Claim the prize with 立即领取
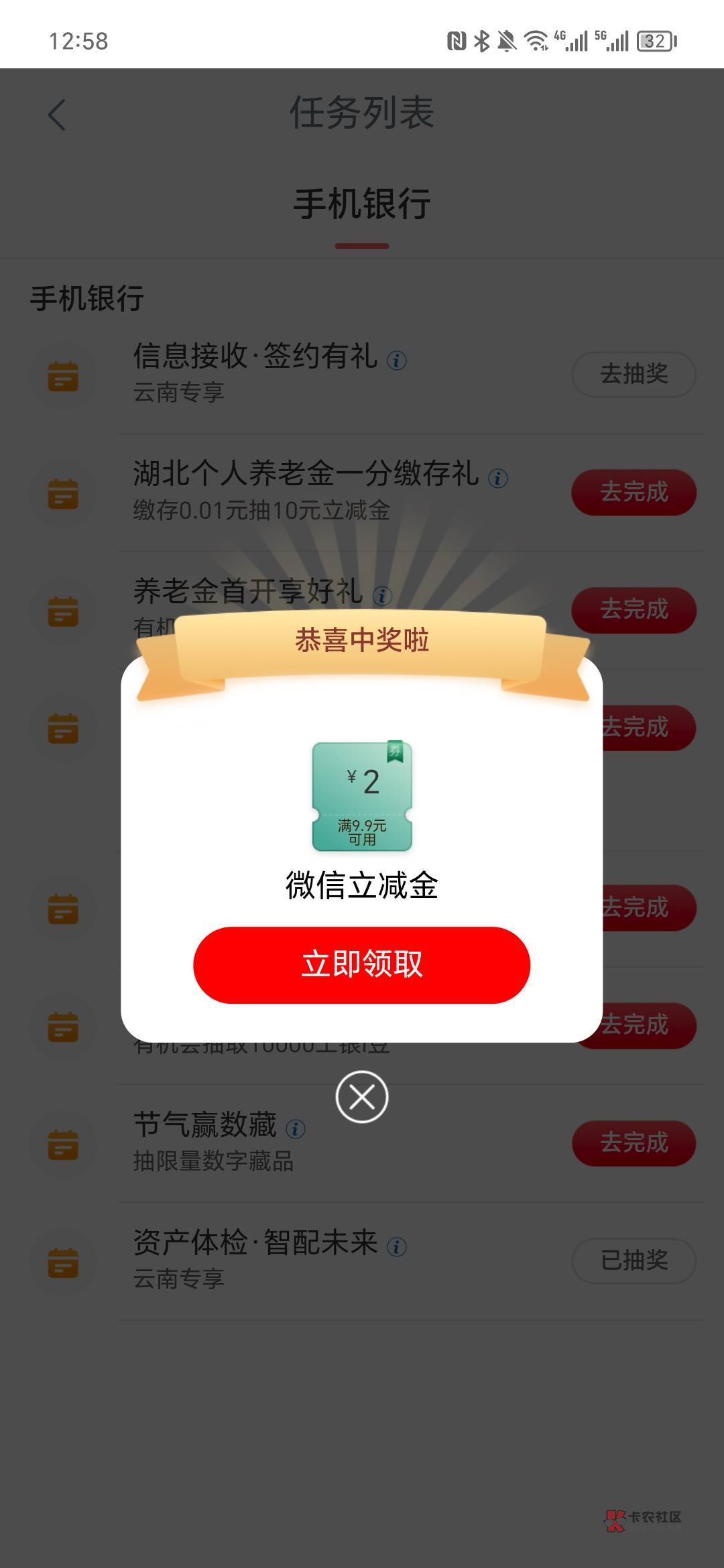Viewport: 724px width, 1568px height. 362,965
